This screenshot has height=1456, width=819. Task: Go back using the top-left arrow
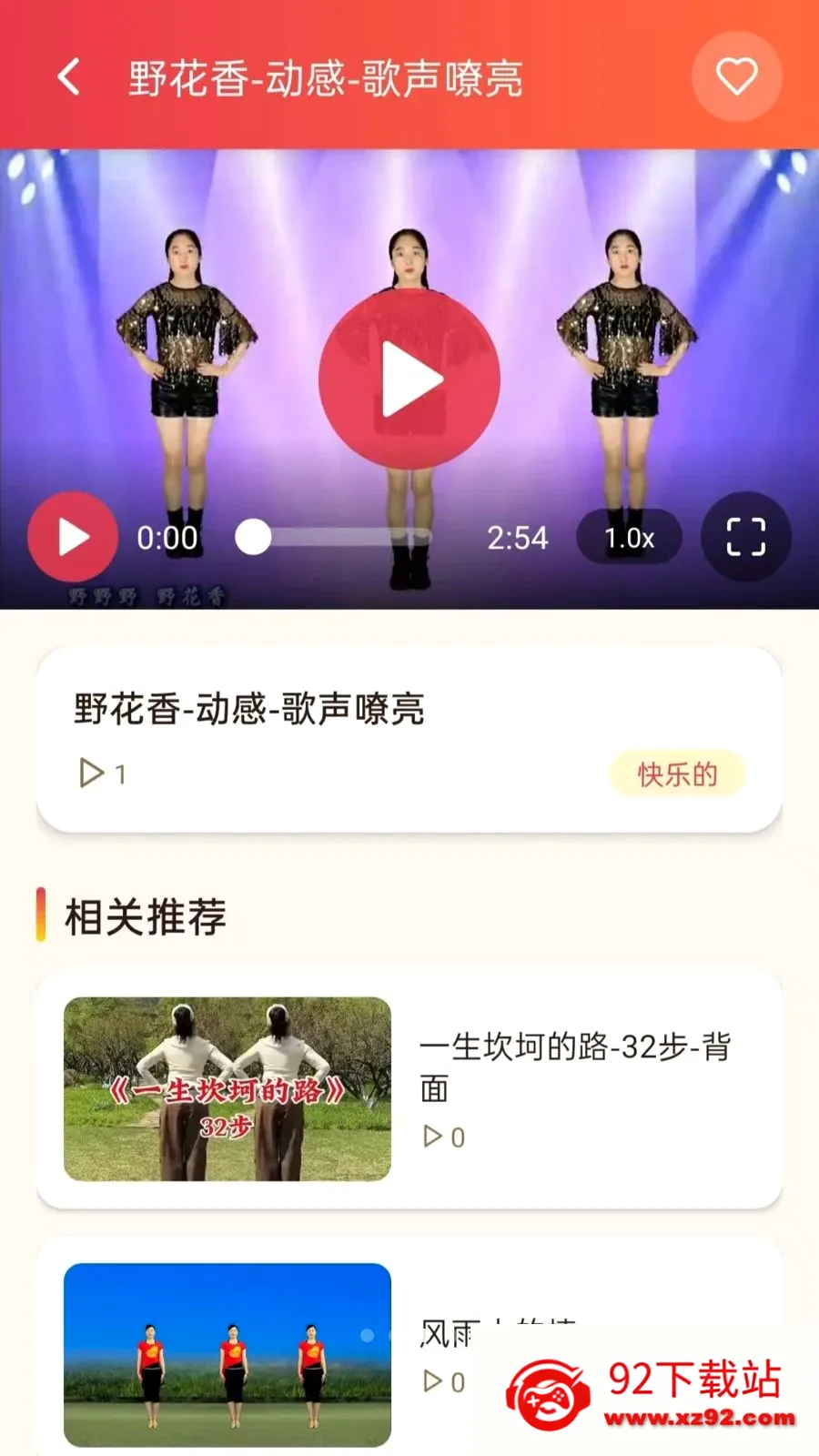pos(69,77)
